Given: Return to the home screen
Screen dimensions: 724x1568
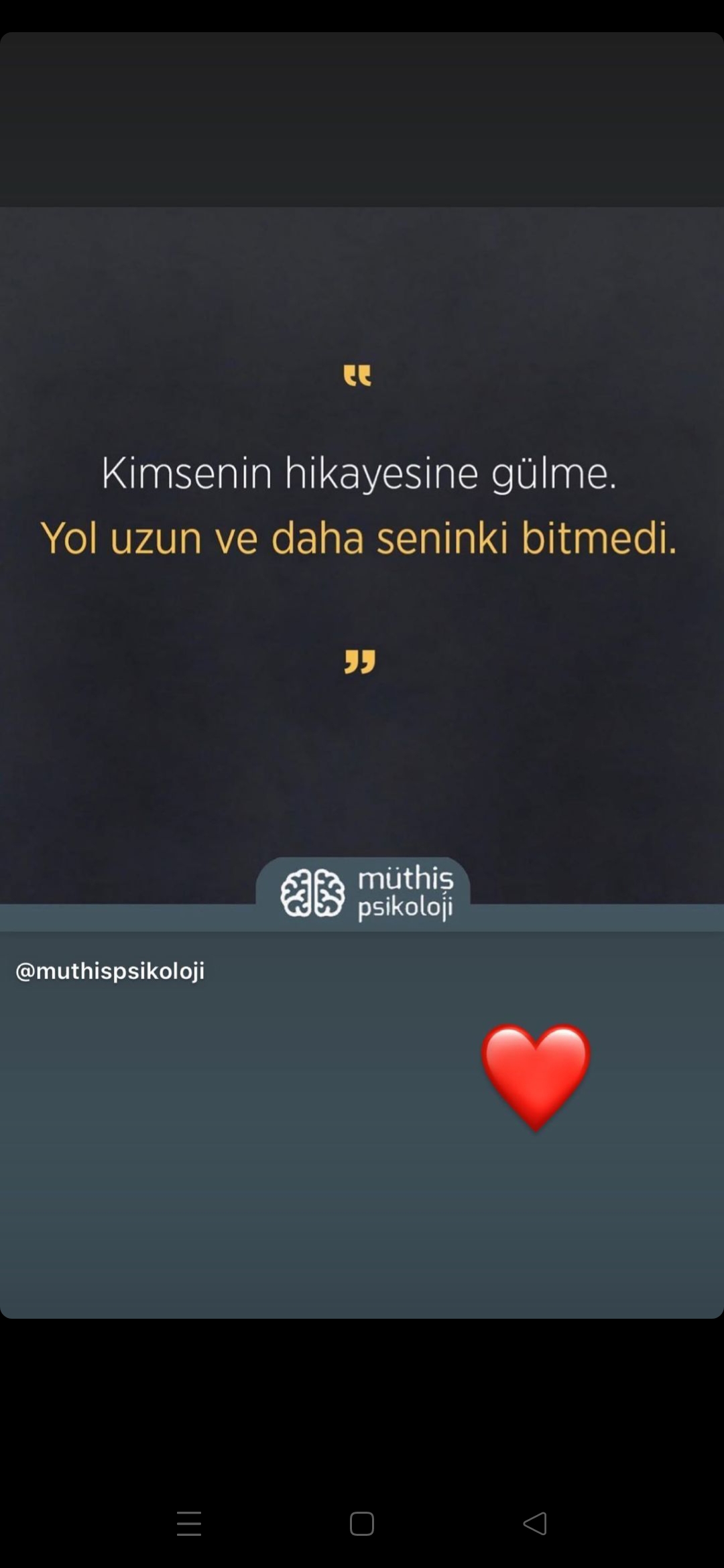Looking at the screenshot, I should [x=362, y=1523].
